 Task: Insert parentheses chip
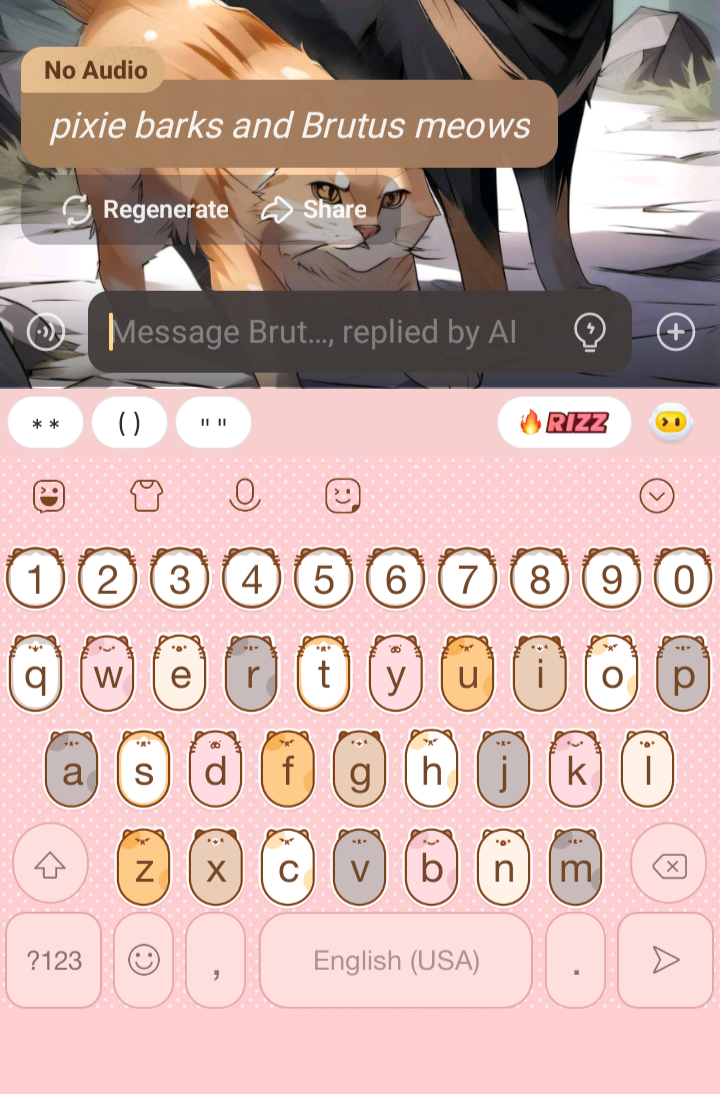[129, 423]
